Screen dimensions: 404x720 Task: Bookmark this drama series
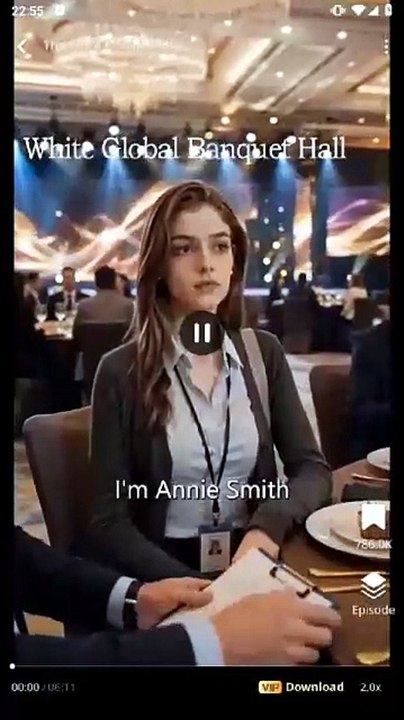[x=373, y=518]
